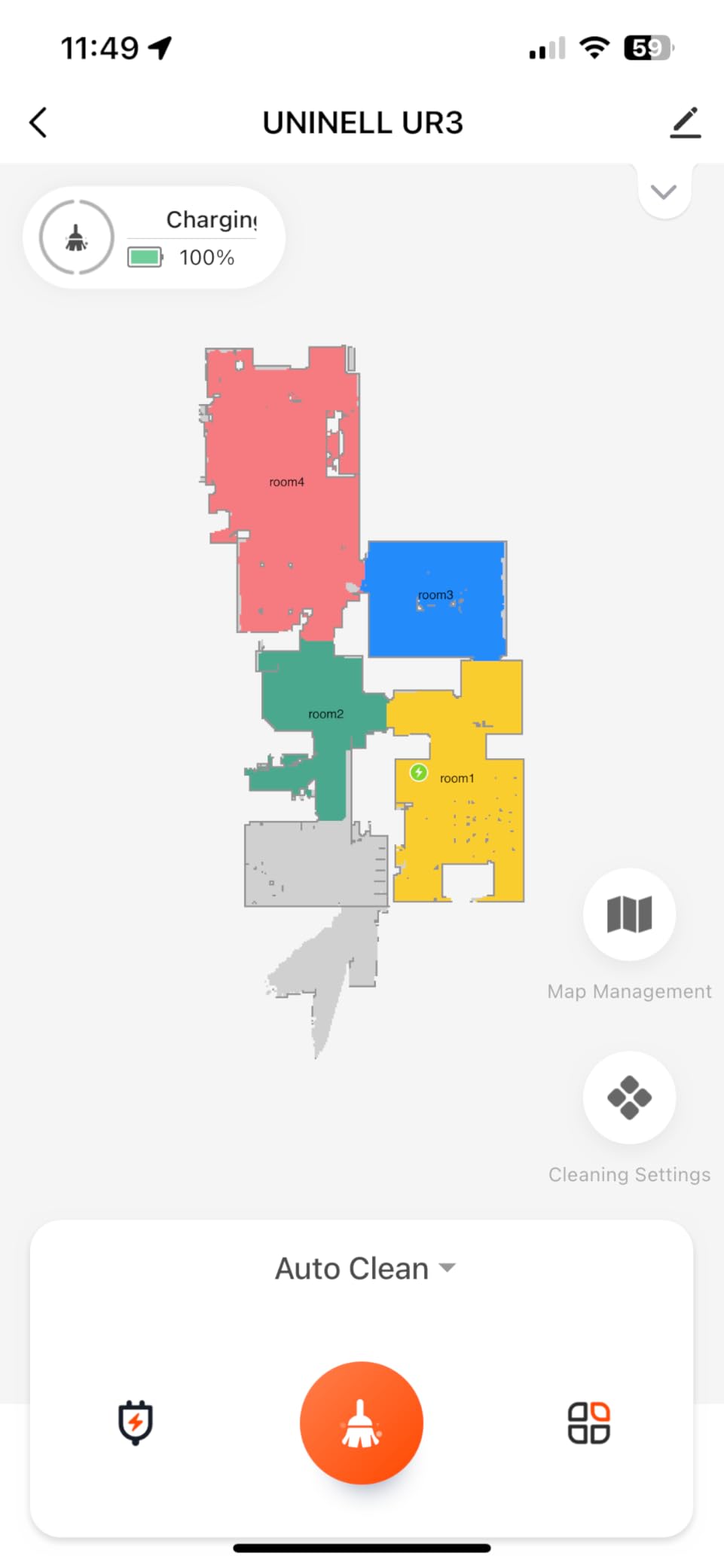
Task: Open the orange grid icon for room selection
Action: [x=588, y=1423]
